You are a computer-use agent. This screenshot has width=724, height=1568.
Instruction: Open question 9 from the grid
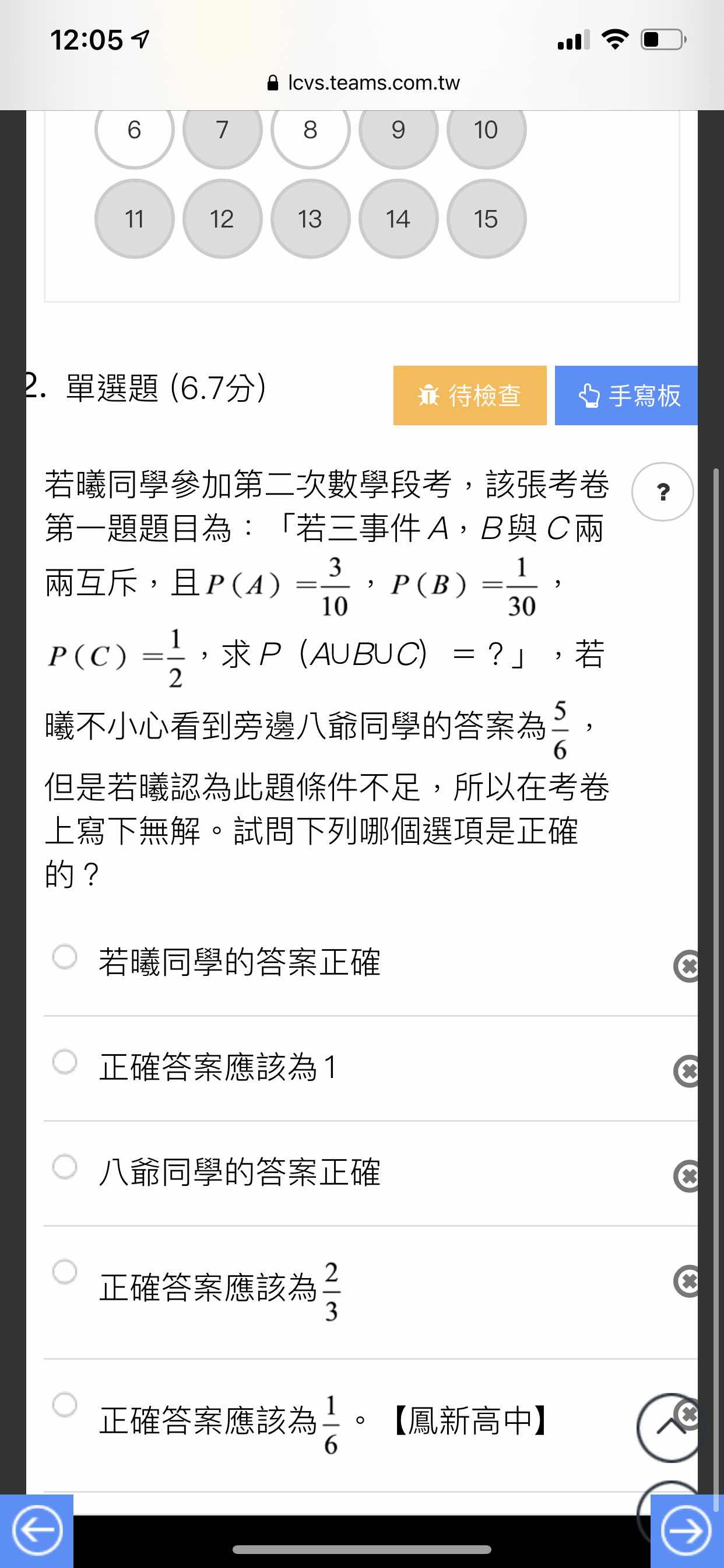[398, 131]
